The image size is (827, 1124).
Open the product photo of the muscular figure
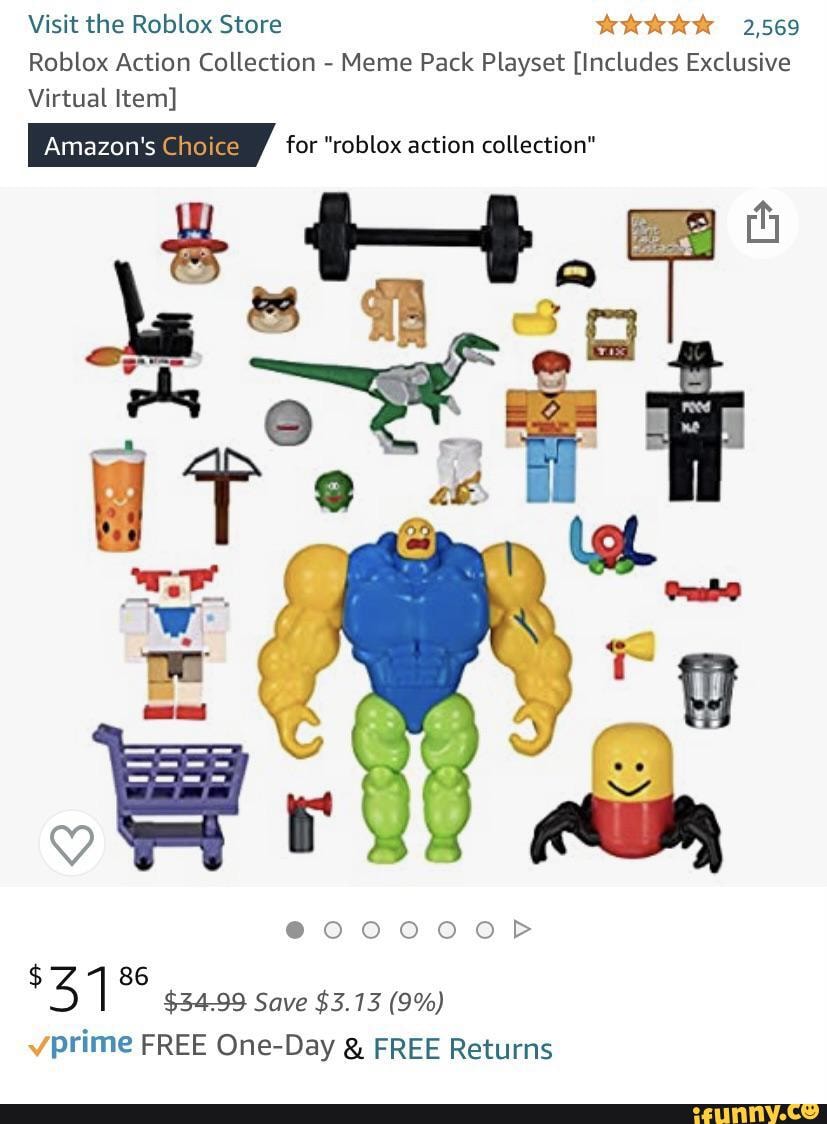pos(410,670)
